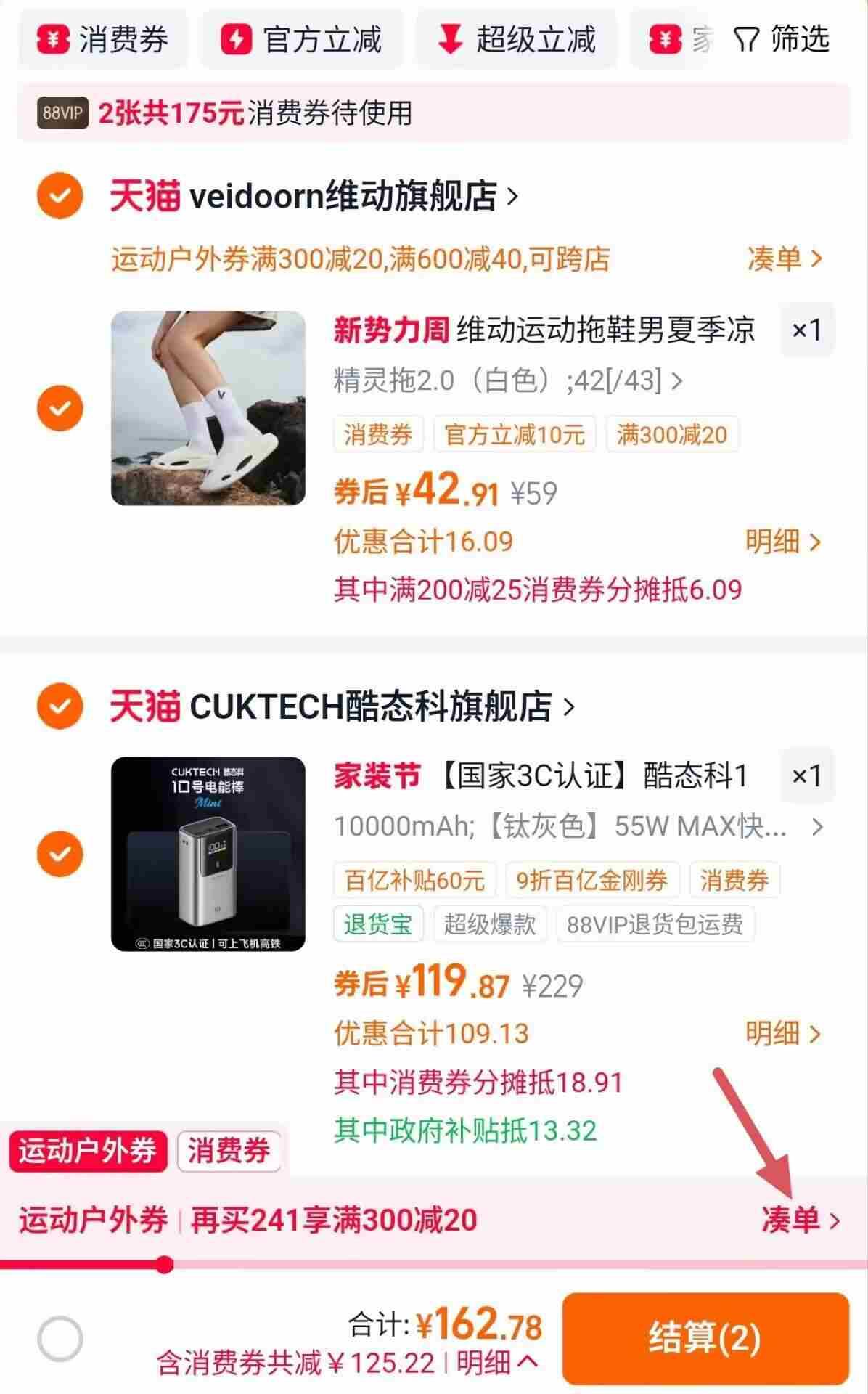View 明细 for the 优惠合计109.13 discount
This screenshot has width=868, height=1394.
click(x=782, y=1033)
